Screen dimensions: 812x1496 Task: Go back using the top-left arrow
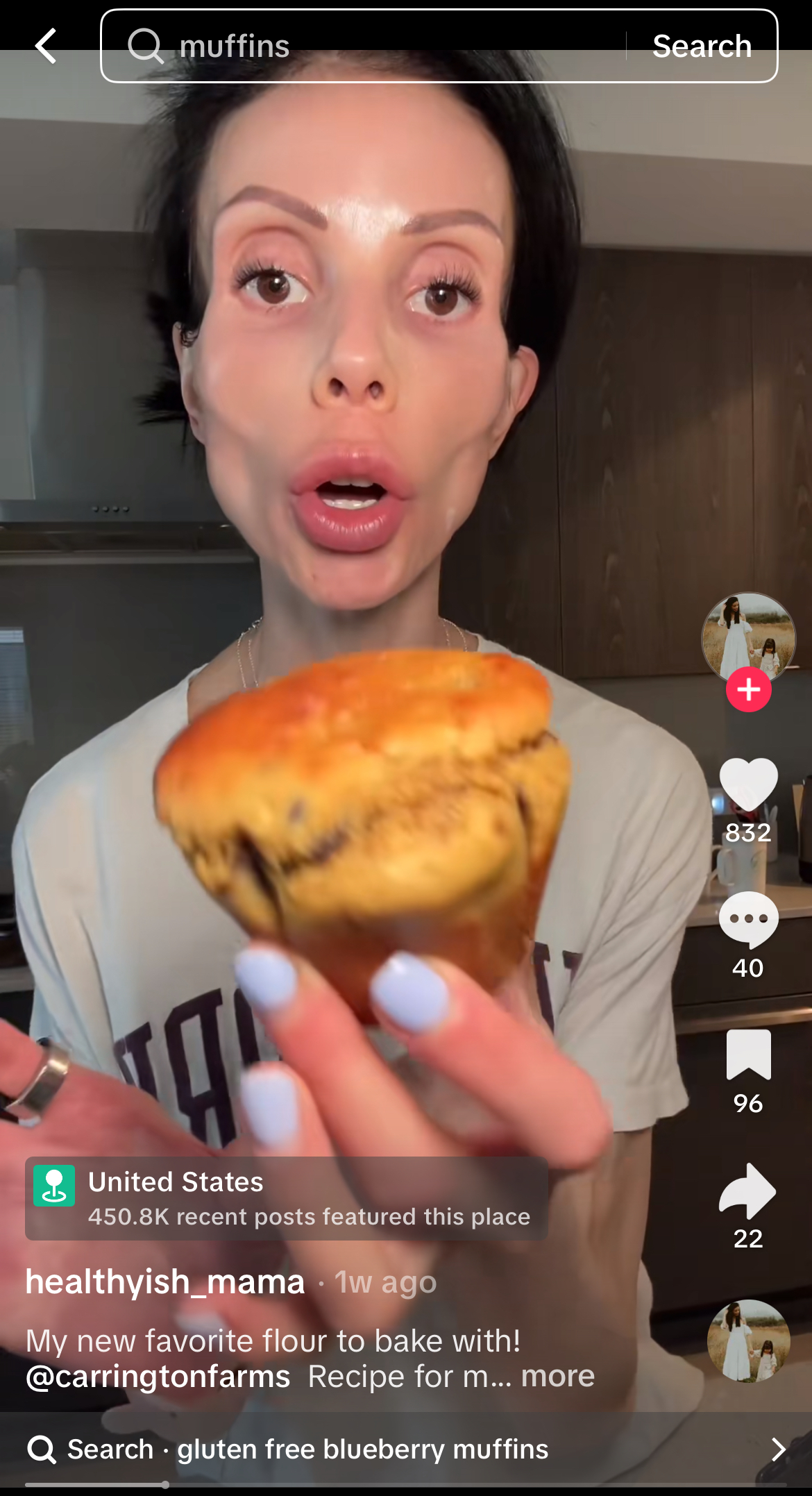click(46, 46)
